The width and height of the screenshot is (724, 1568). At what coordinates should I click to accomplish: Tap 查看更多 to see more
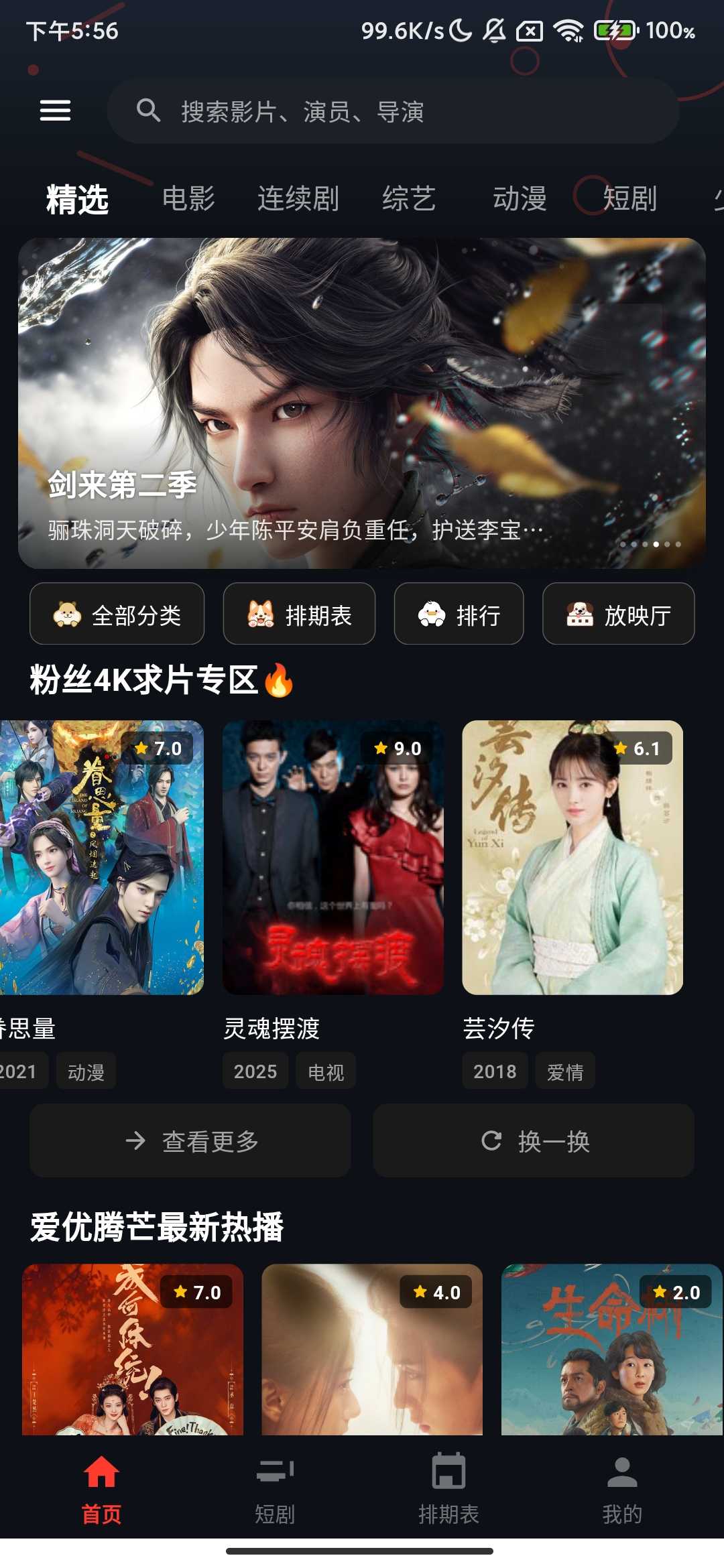[190, 1140]
